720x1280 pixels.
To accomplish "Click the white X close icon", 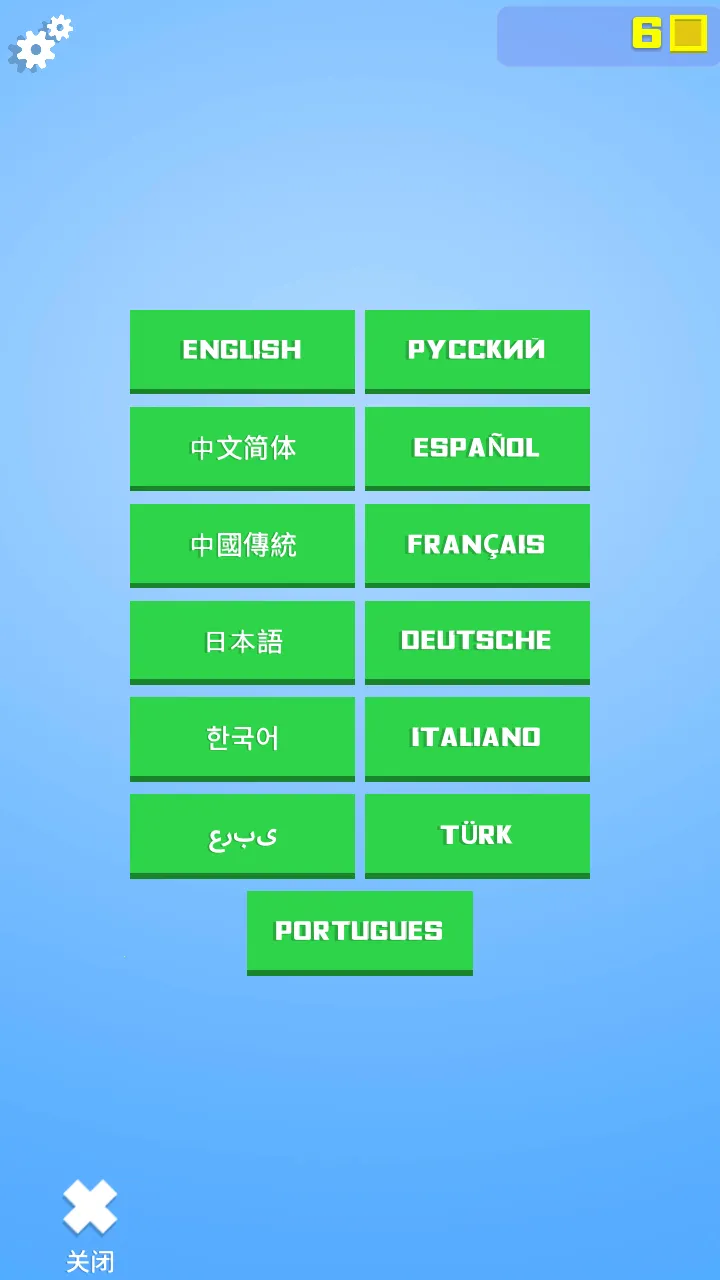I will point(89,1207).
